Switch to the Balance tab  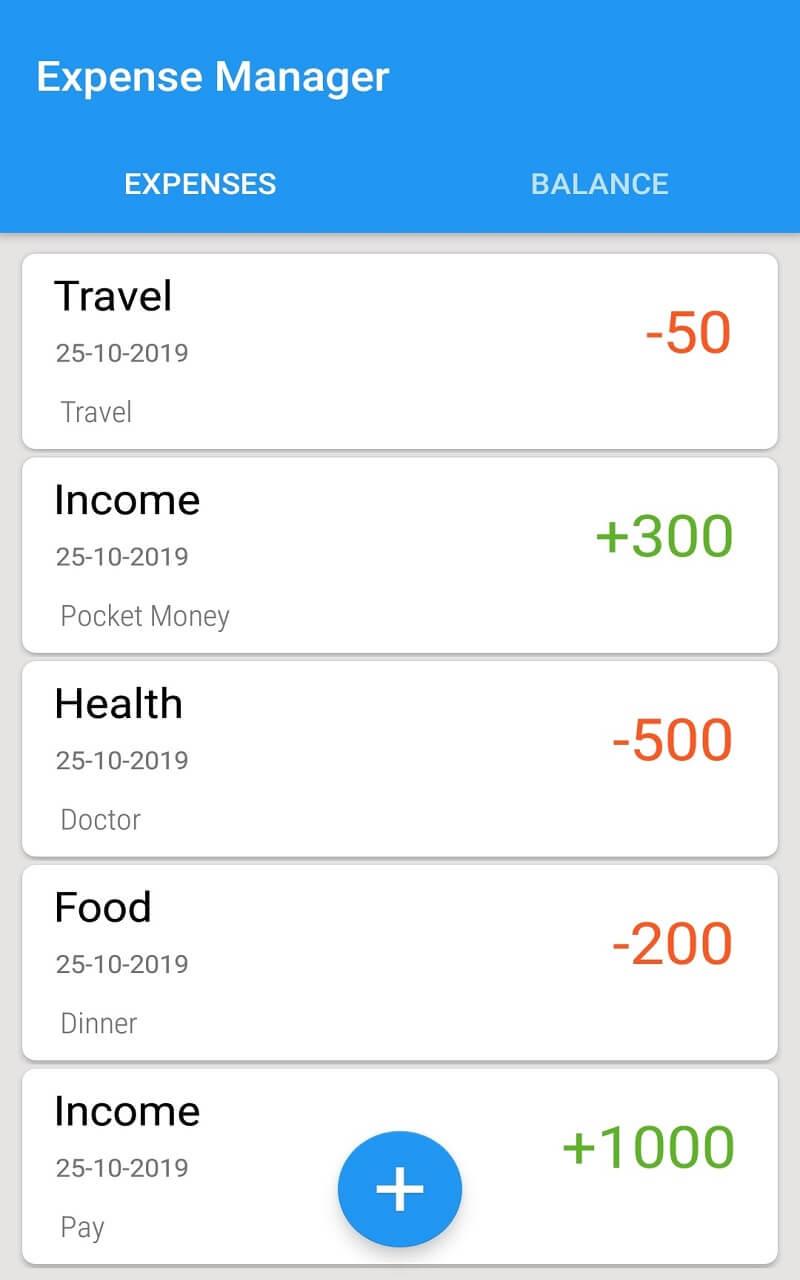(600, 184)
